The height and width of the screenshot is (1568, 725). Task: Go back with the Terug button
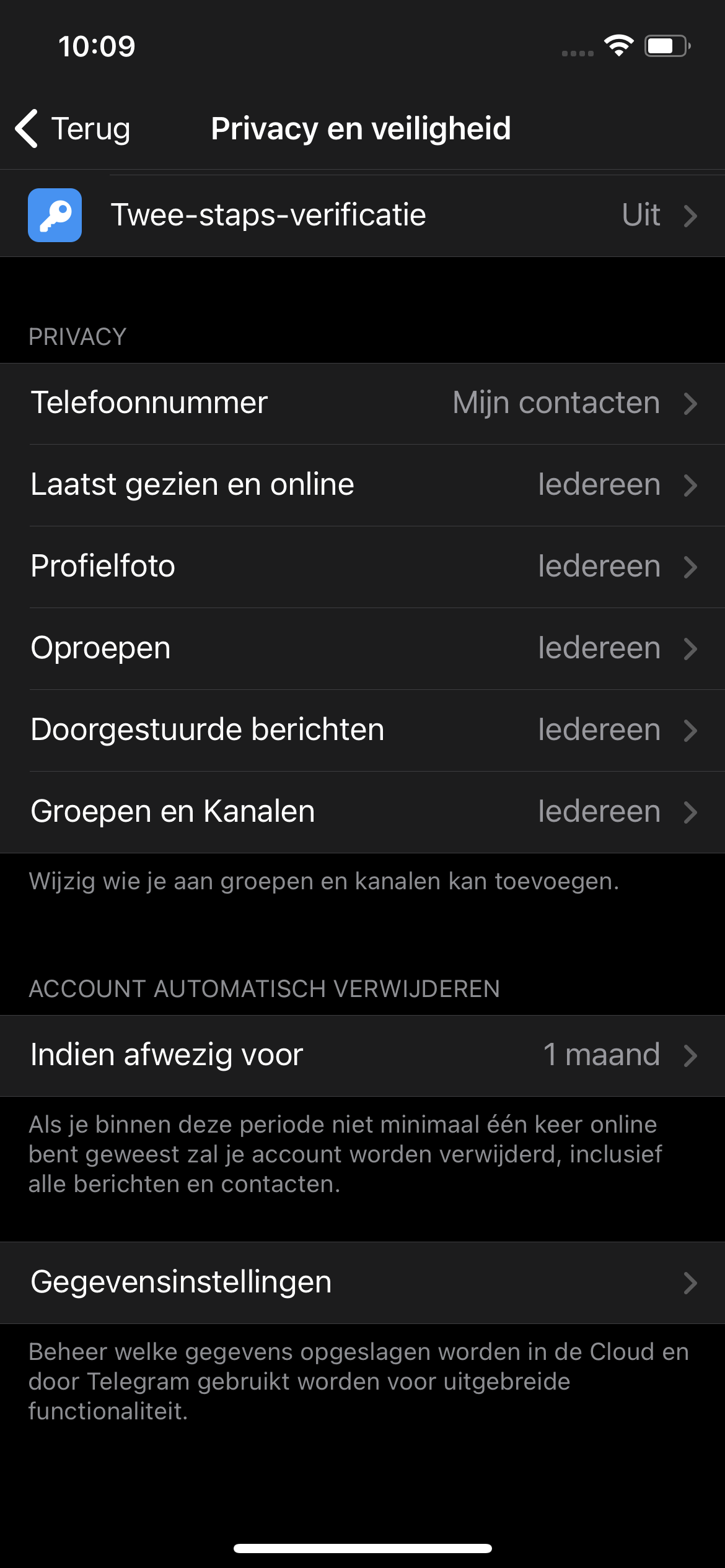tap(73, 129)
